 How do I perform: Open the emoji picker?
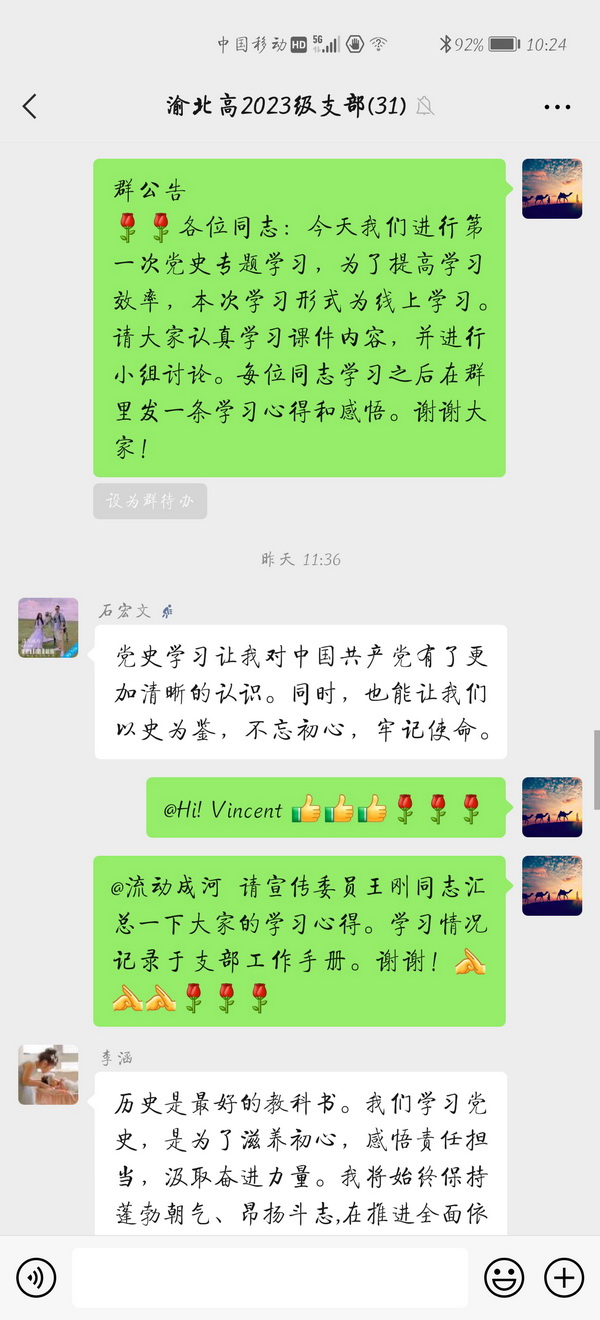click(x=505, y=1277)
